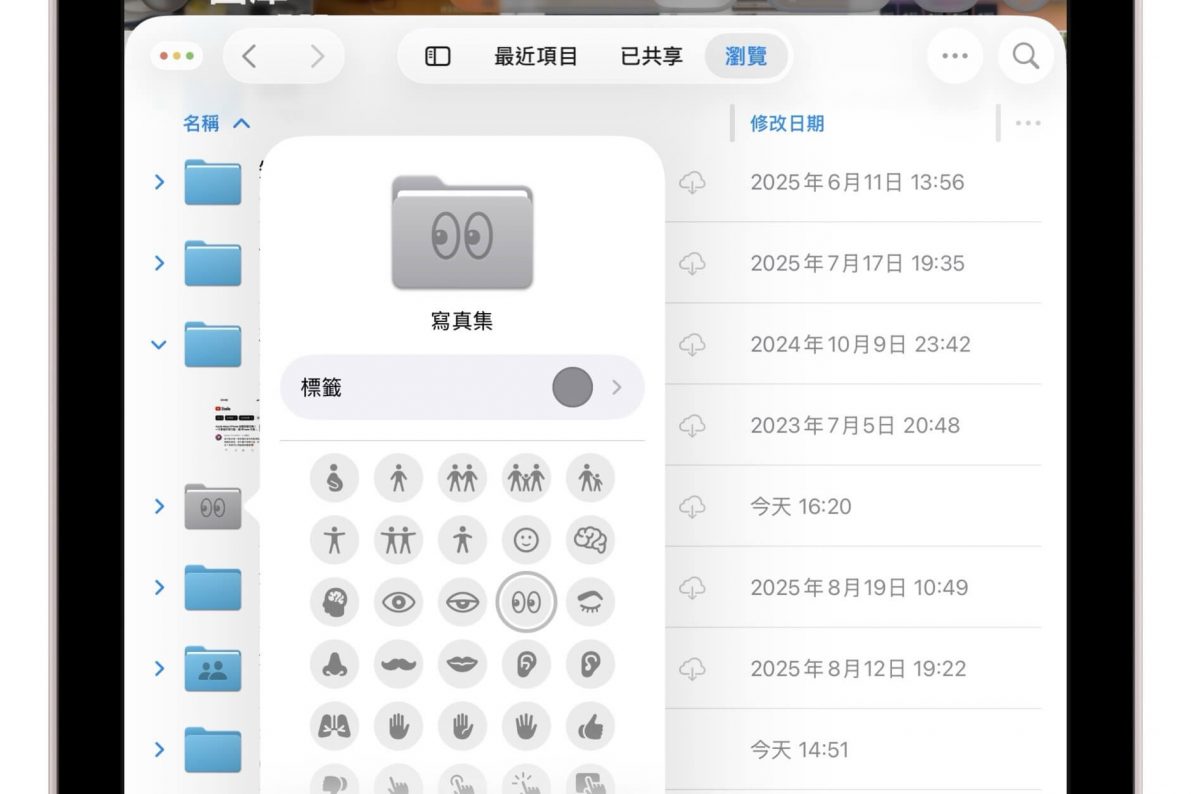
Task: Toggle the sidebar panel
Action: (438, 57)
